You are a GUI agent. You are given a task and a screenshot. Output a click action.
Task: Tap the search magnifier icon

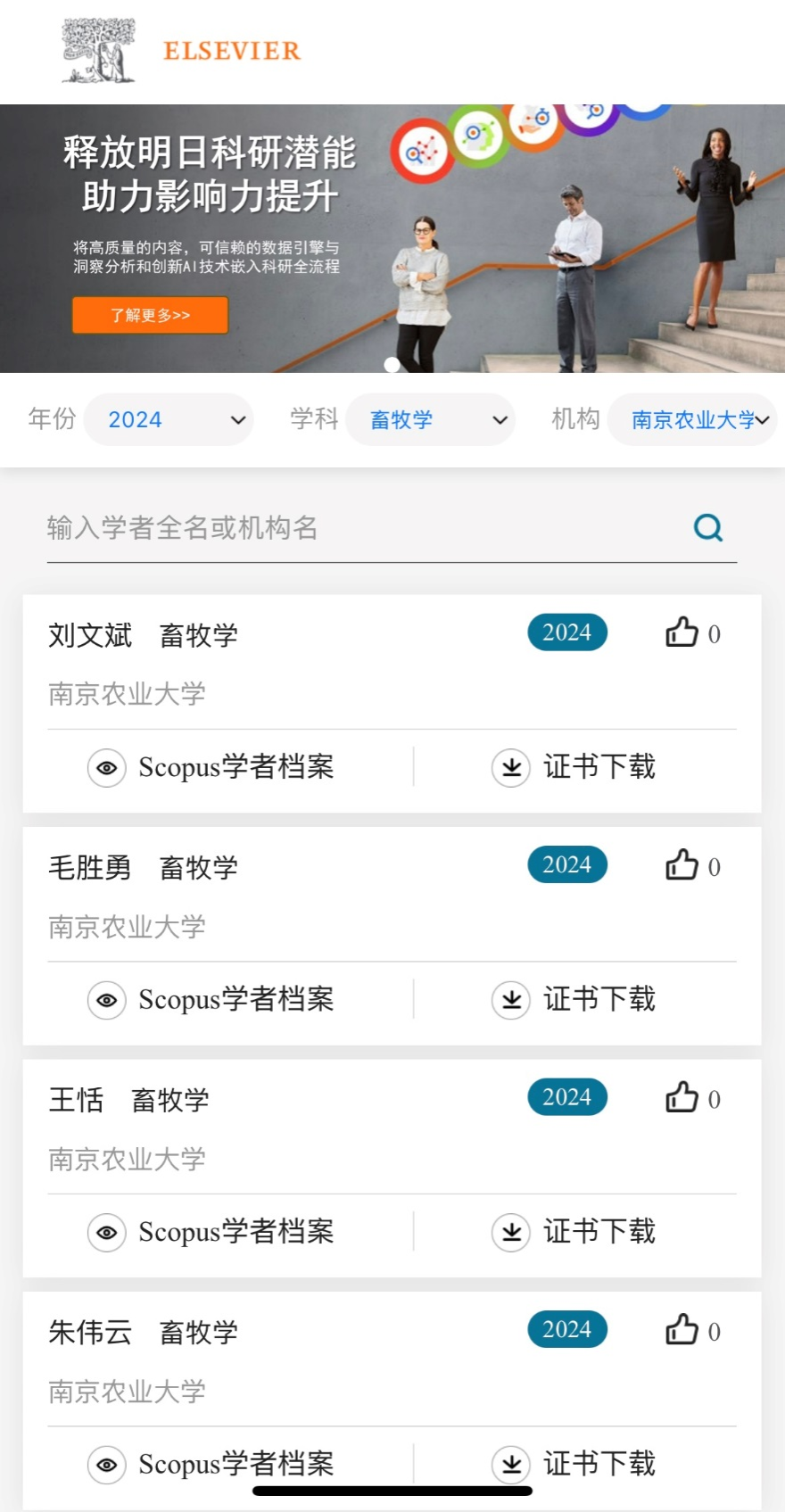click(x=708, y=528)
